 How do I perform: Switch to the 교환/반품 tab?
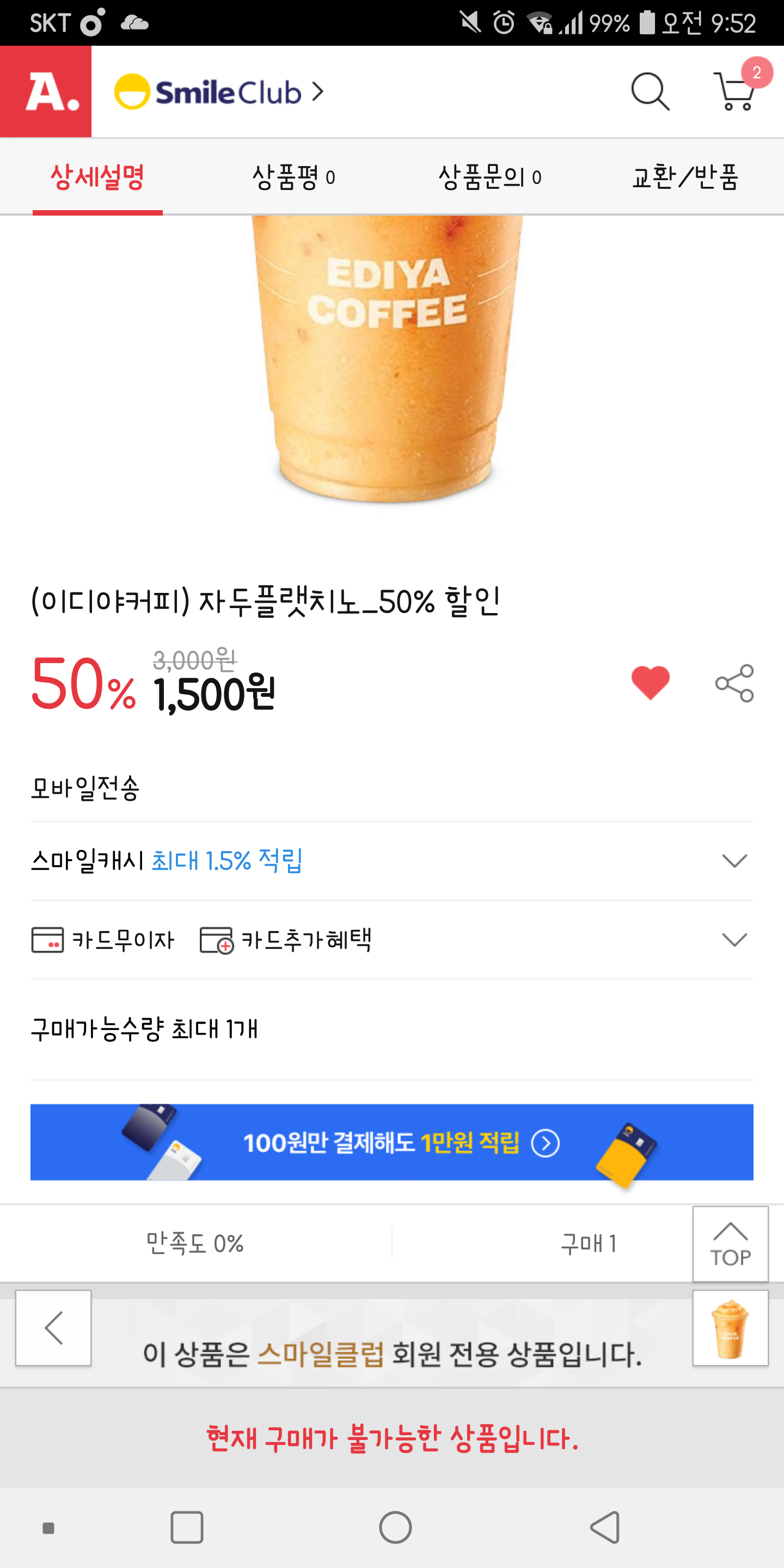point(685,177)
